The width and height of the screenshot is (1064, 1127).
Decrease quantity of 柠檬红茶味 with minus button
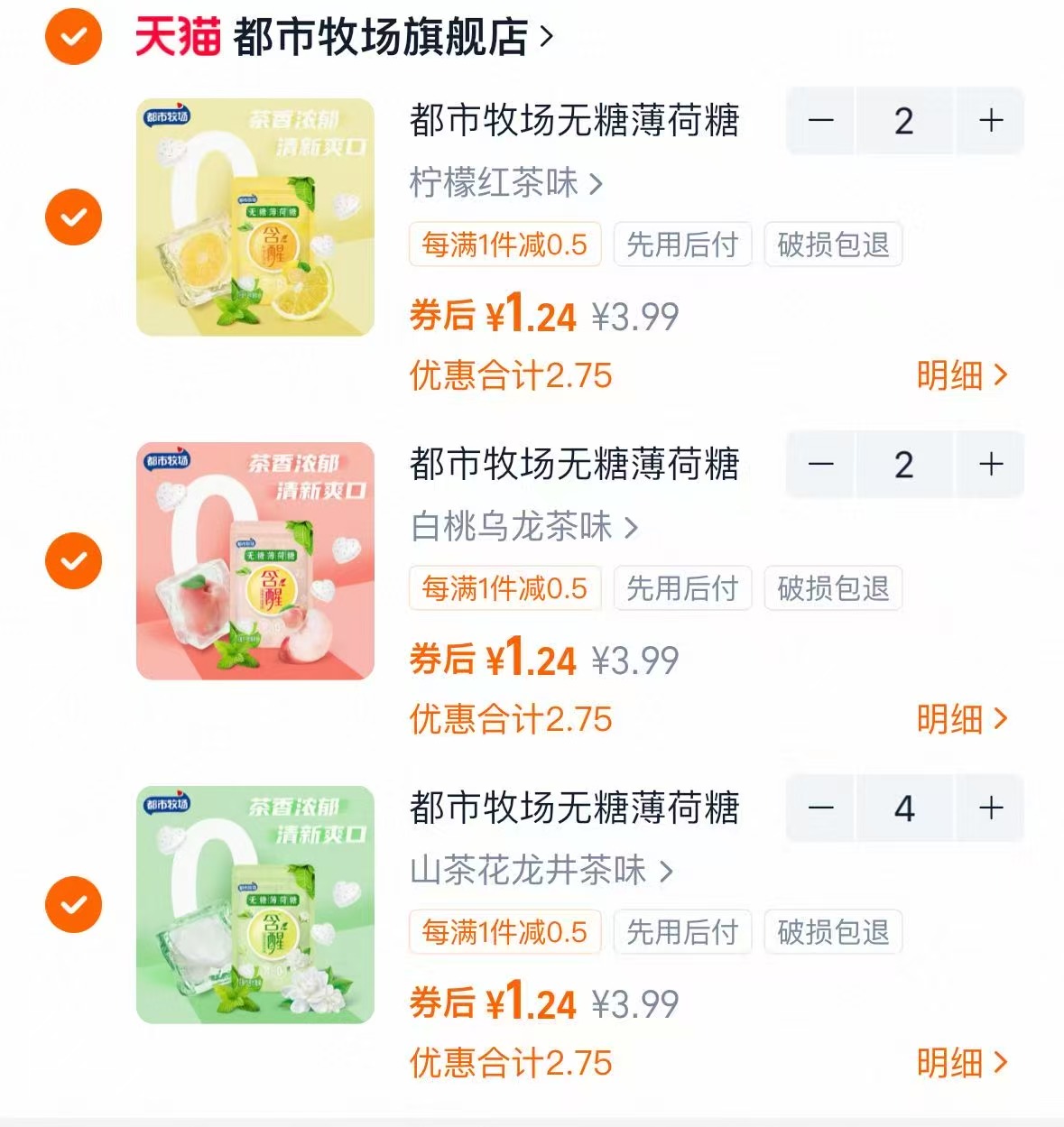point(819,121)
